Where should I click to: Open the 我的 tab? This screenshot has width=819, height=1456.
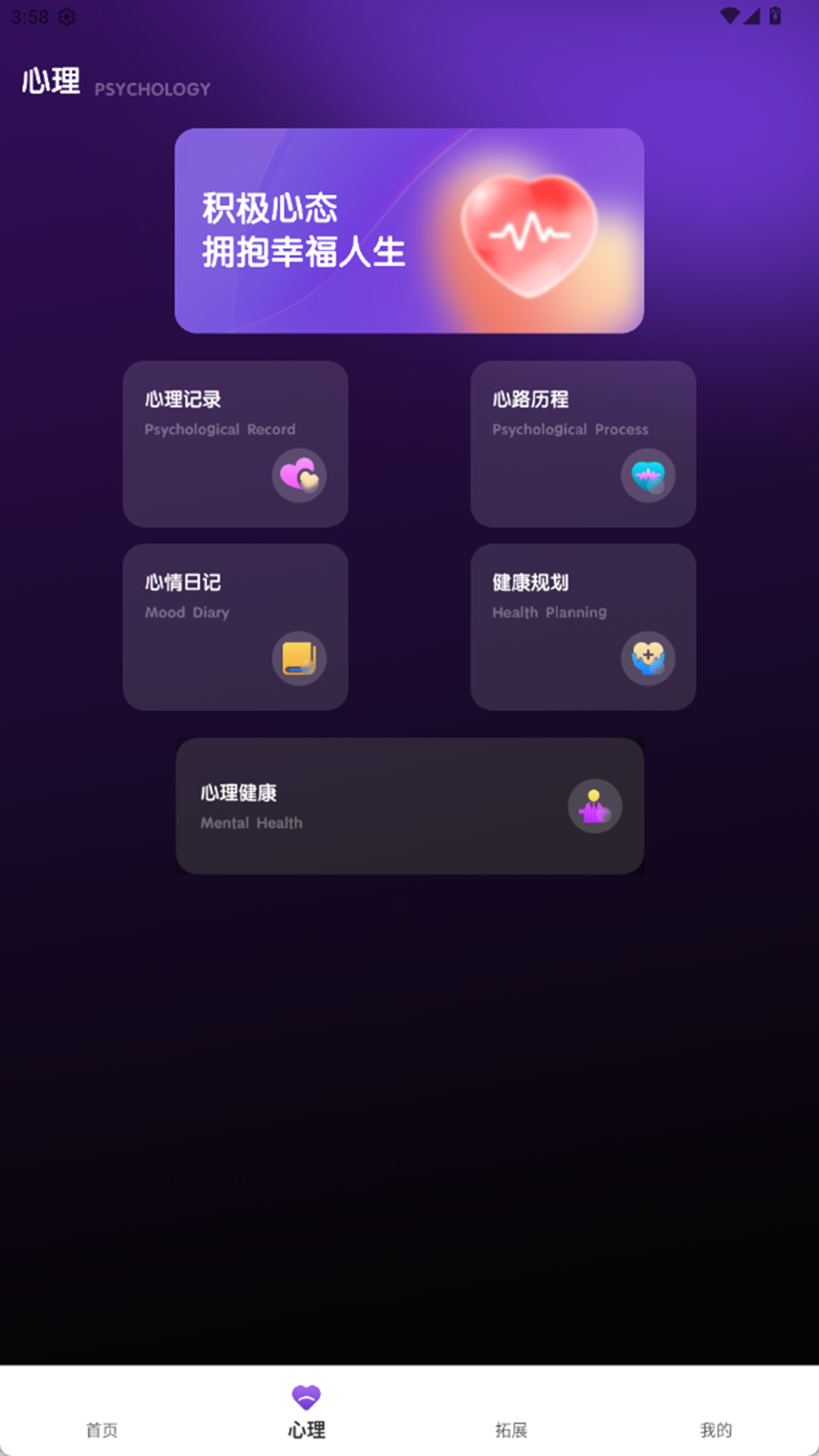click(x=717, y=1429)
